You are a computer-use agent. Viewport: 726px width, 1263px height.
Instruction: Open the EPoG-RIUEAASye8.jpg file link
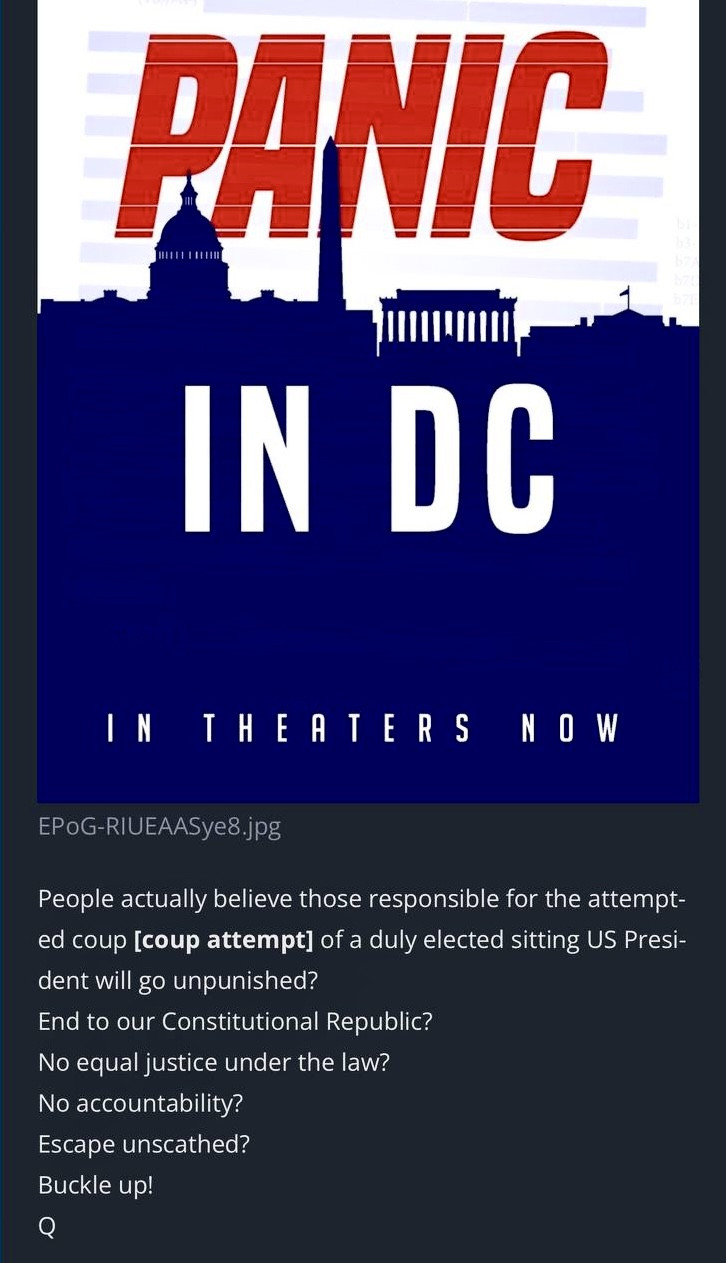point(159,828)
